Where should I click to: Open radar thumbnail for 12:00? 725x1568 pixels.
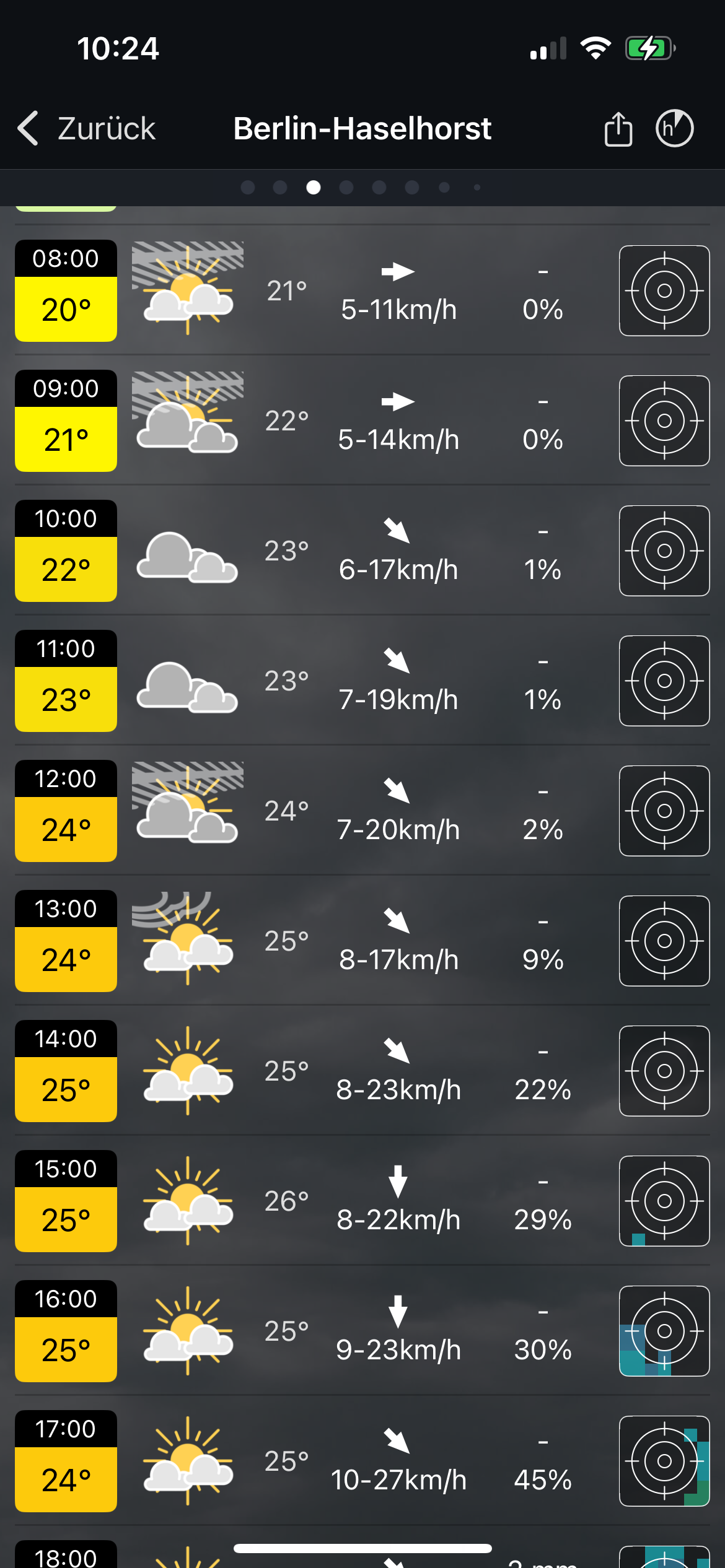664,811
